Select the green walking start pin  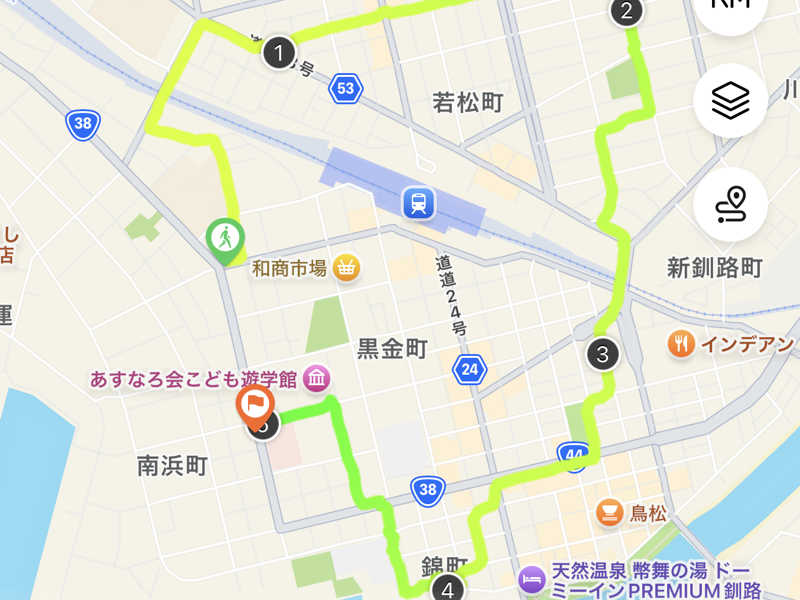point(225,240)
